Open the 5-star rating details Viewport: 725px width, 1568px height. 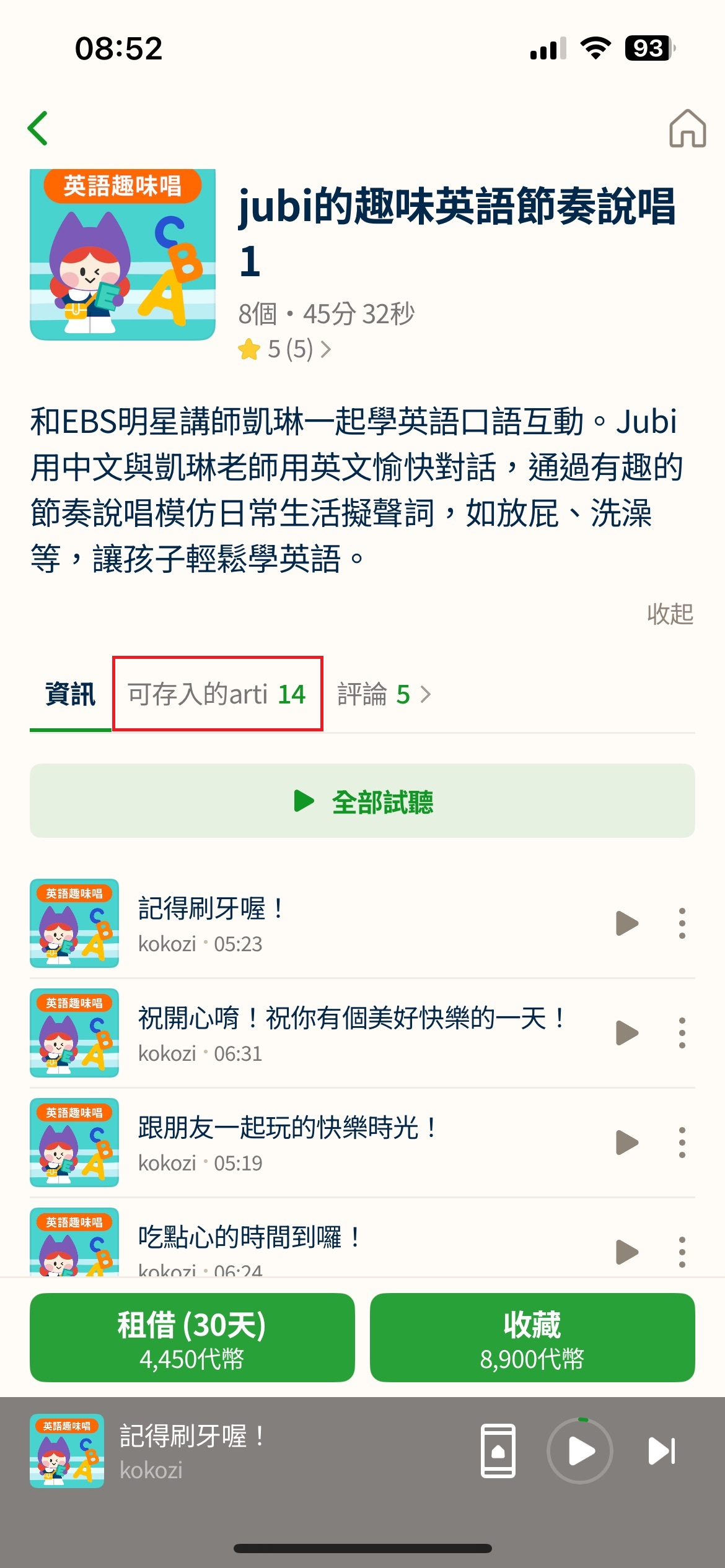285,349
